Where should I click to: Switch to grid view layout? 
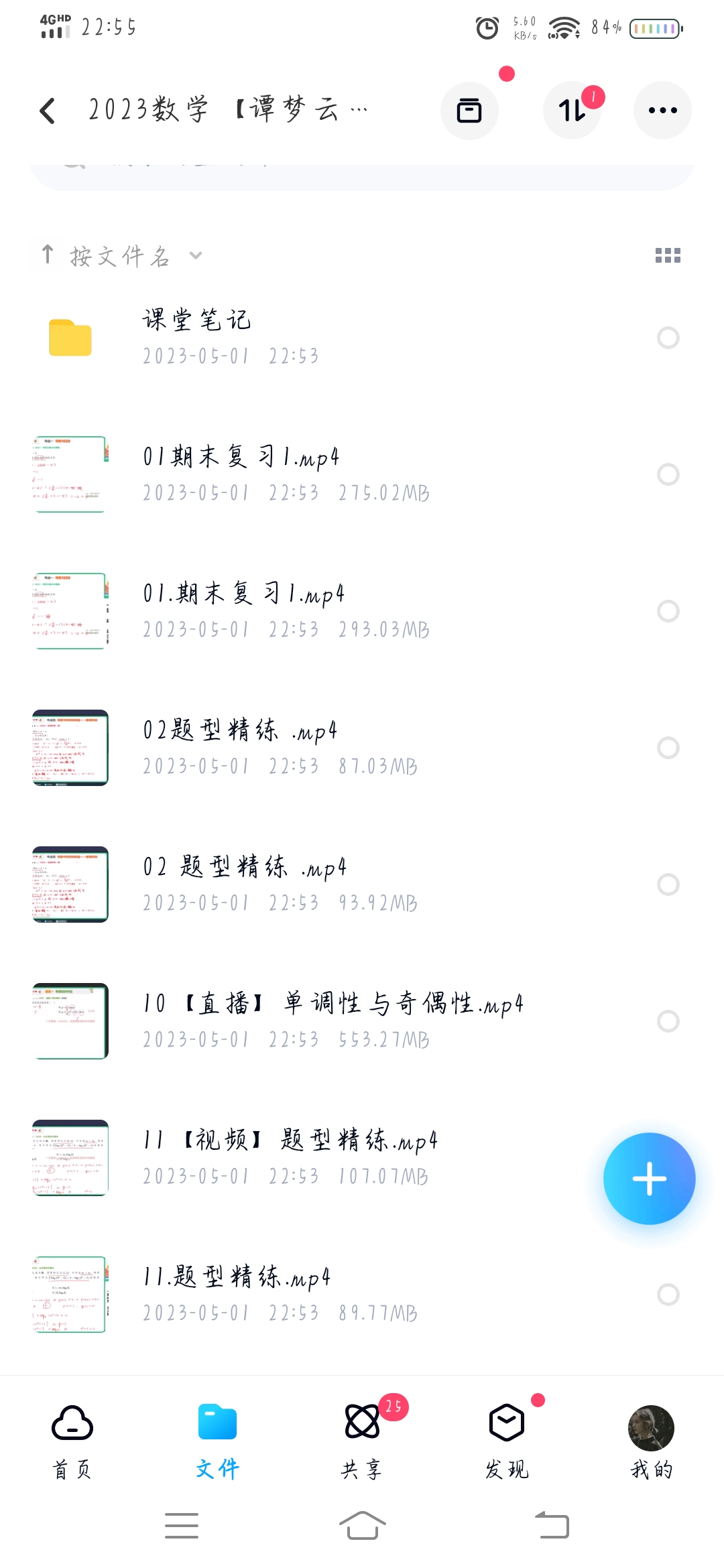668,255
